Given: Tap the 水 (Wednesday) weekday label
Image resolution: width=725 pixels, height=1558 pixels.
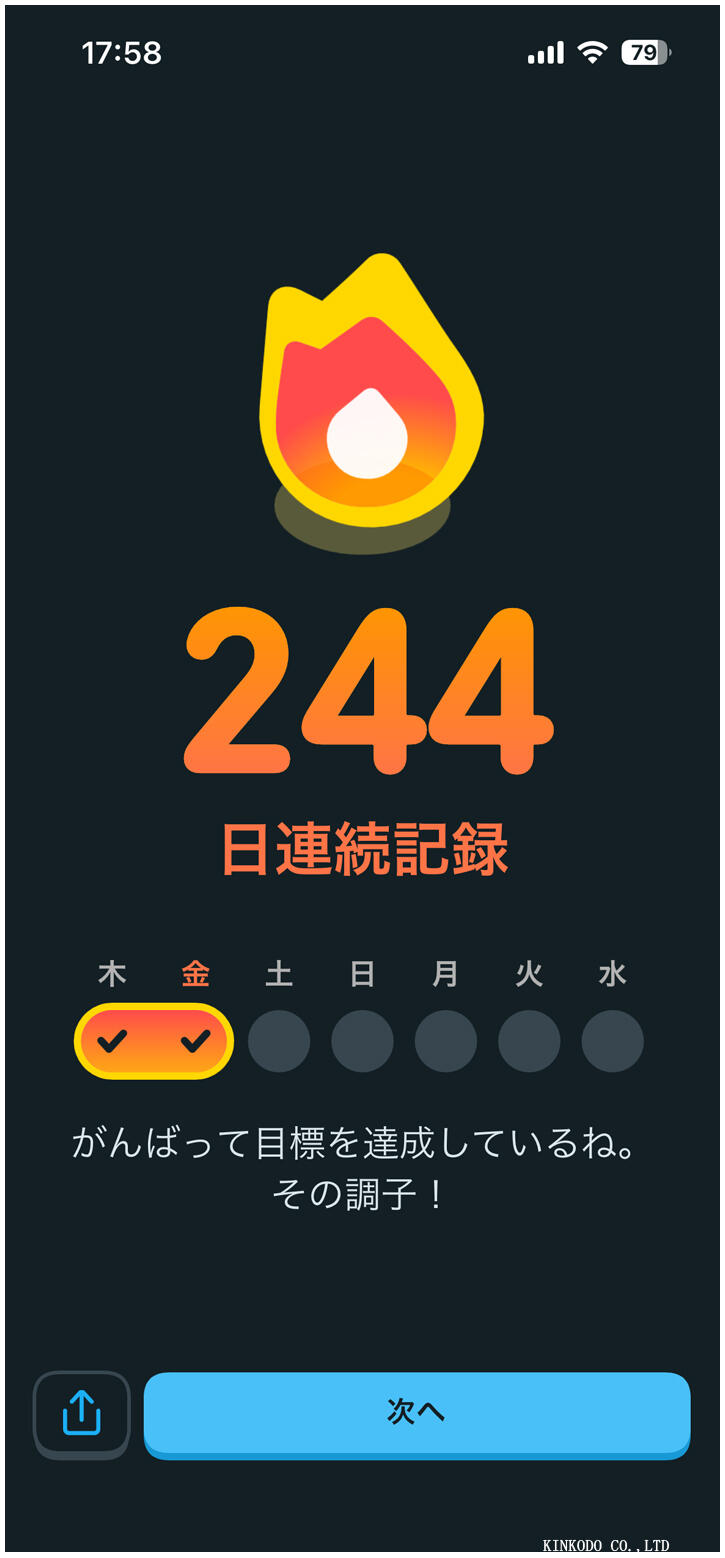Looking at the screenshot, I should click(612, 973).
